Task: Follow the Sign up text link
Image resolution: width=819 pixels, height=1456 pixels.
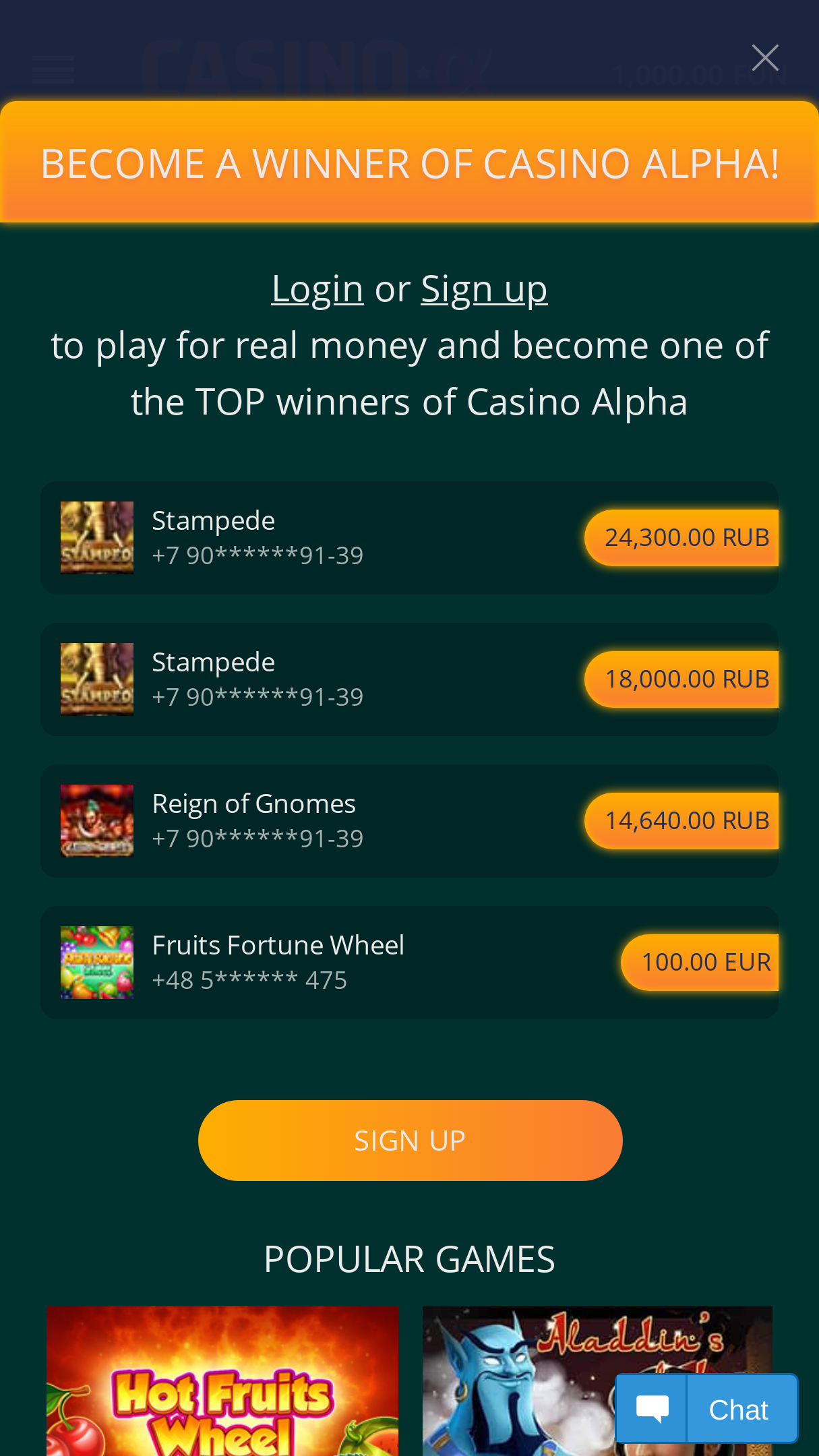Action: pos(484,289)
